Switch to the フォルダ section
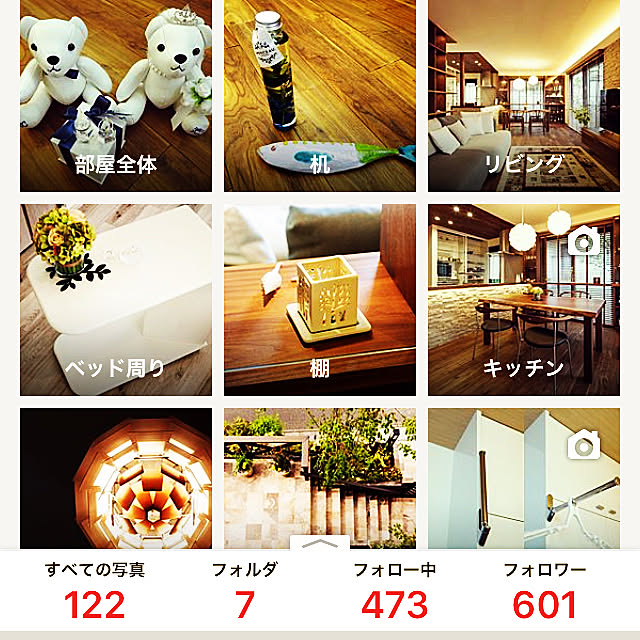 tap(245, 590)
